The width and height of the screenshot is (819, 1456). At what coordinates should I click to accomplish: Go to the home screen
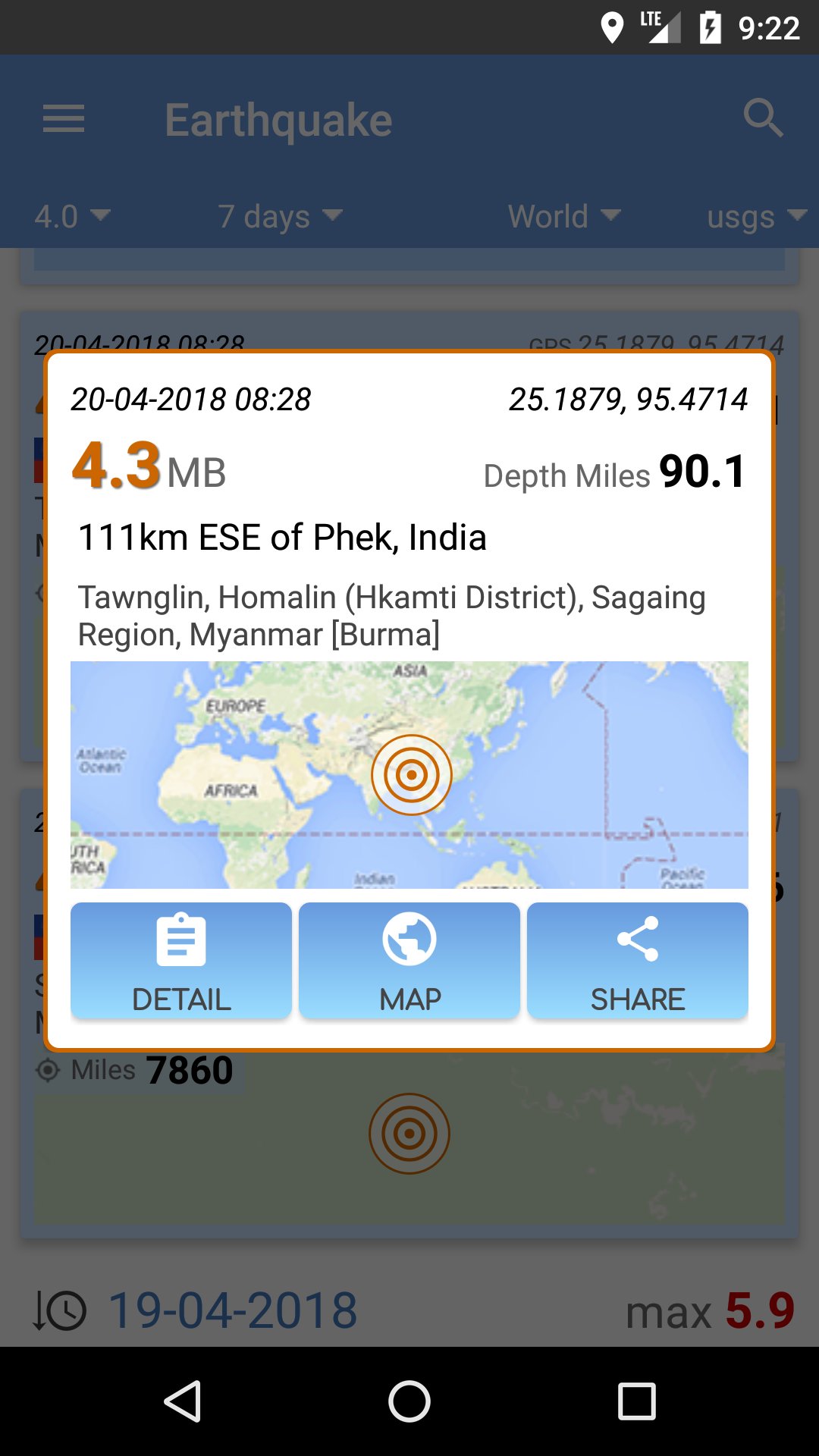click(409, 1401)
